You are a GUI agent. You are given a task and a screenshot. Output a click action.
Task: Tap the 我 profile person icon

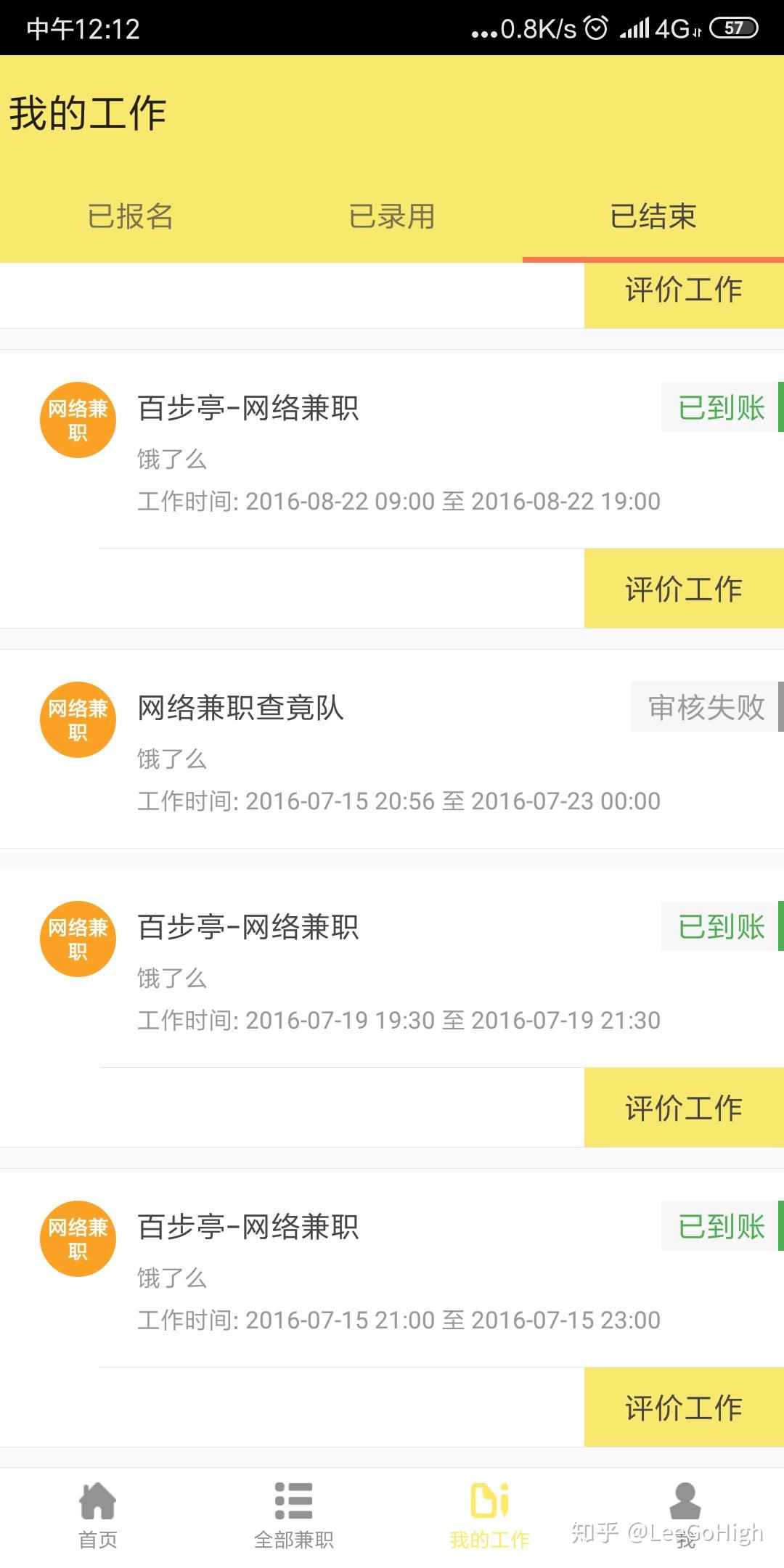(685, 1503)
